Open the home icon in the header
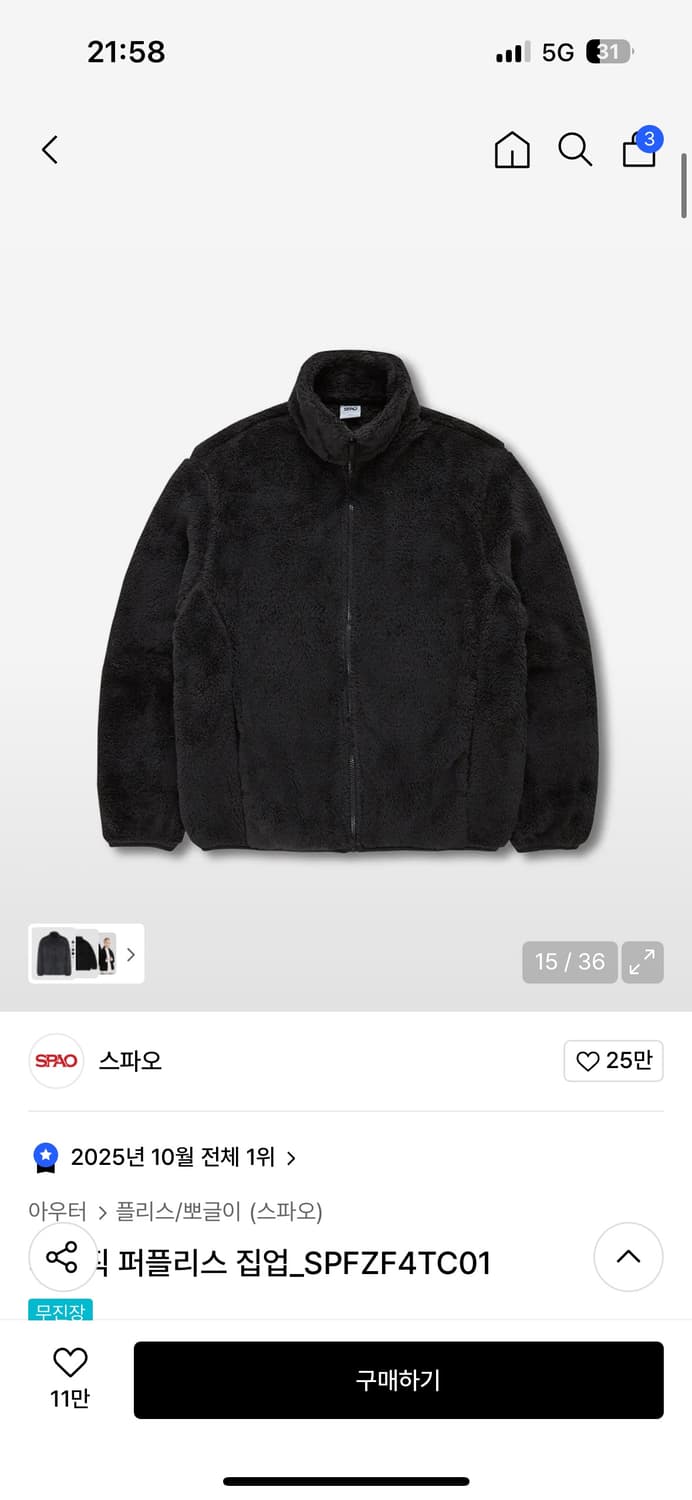 (x=512, y=150)
